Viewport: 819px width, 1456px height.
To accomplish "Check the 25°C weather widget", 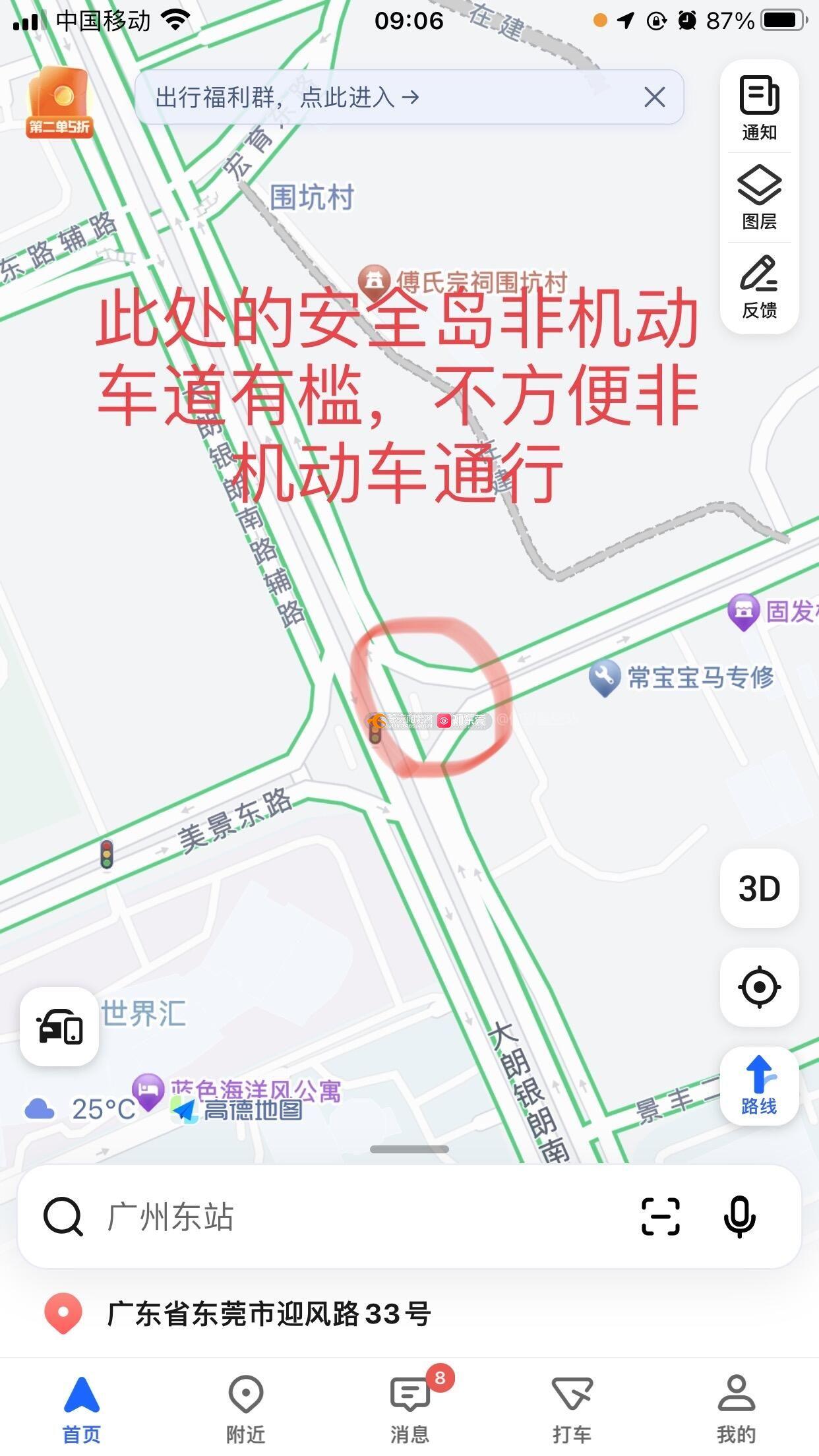I will (80, 1109).
